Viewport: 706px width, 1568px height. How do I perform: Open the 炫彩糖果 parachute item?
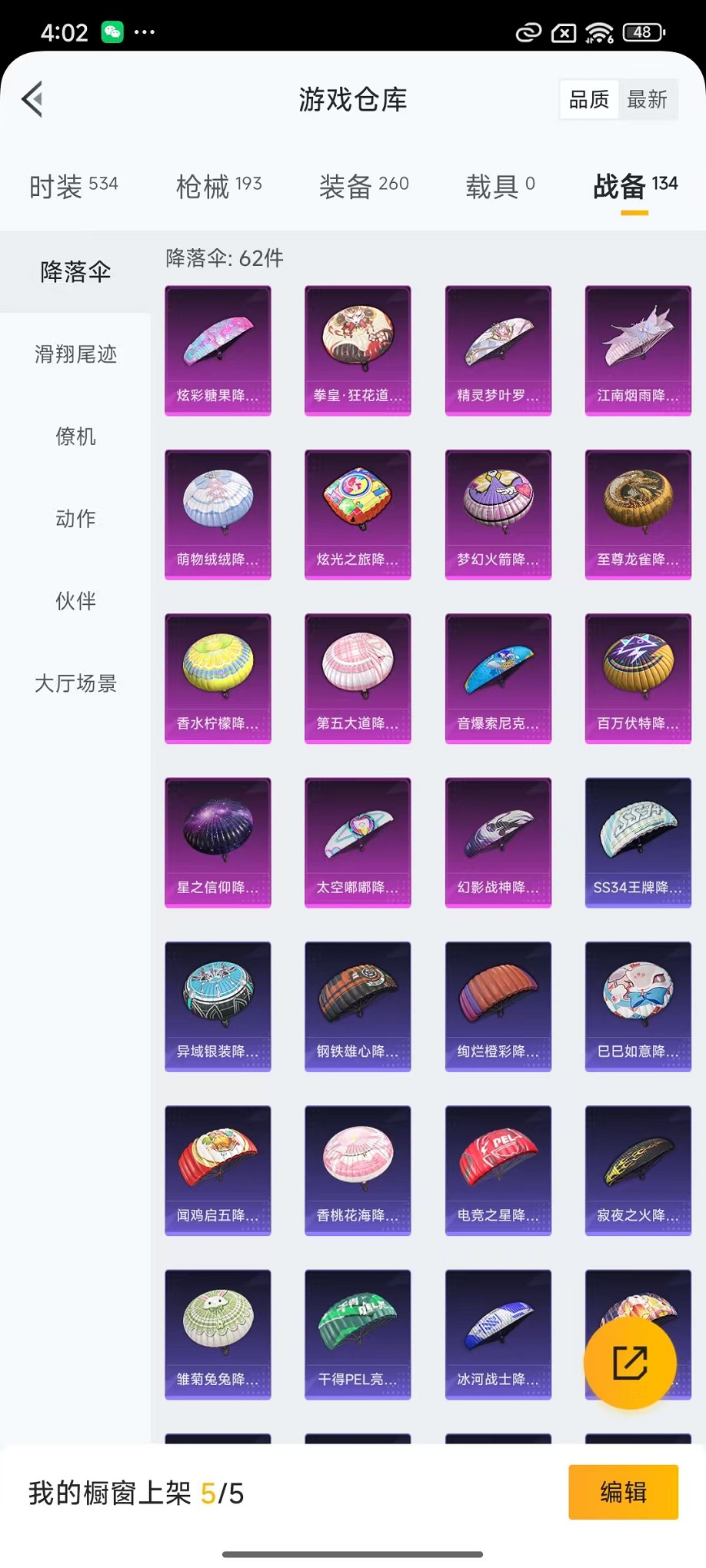point(218,350)
